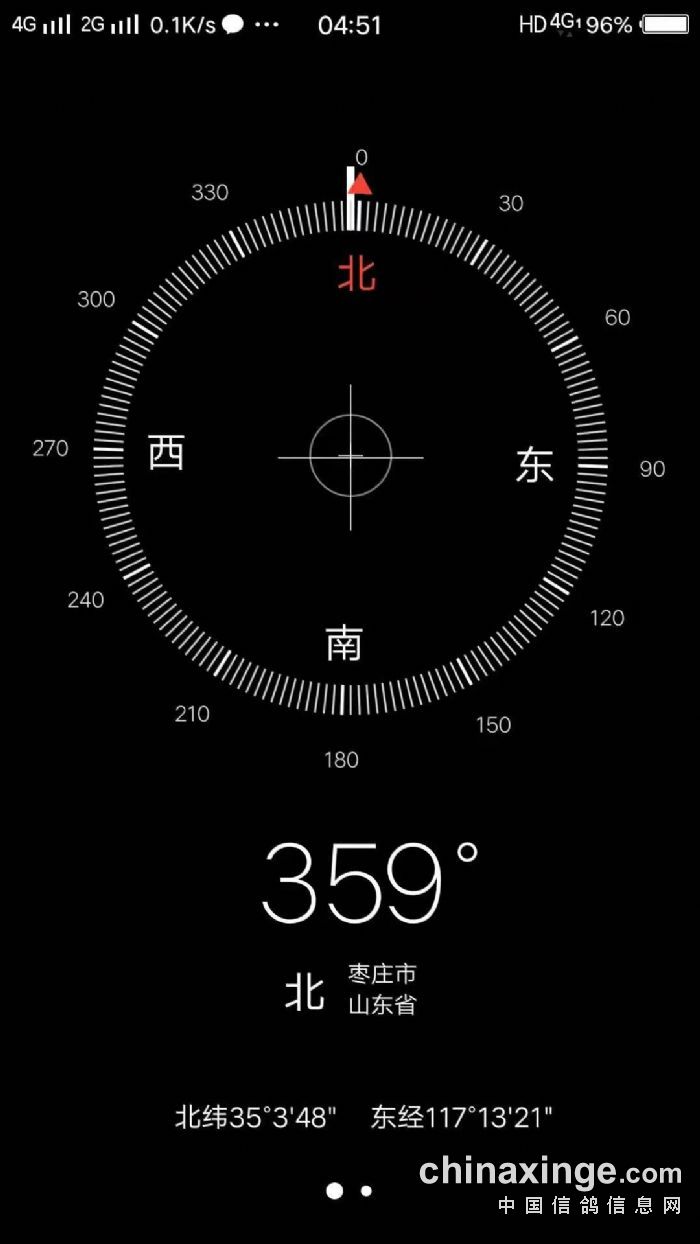Switch to the second page indicator dot

tap(366, 1191)
